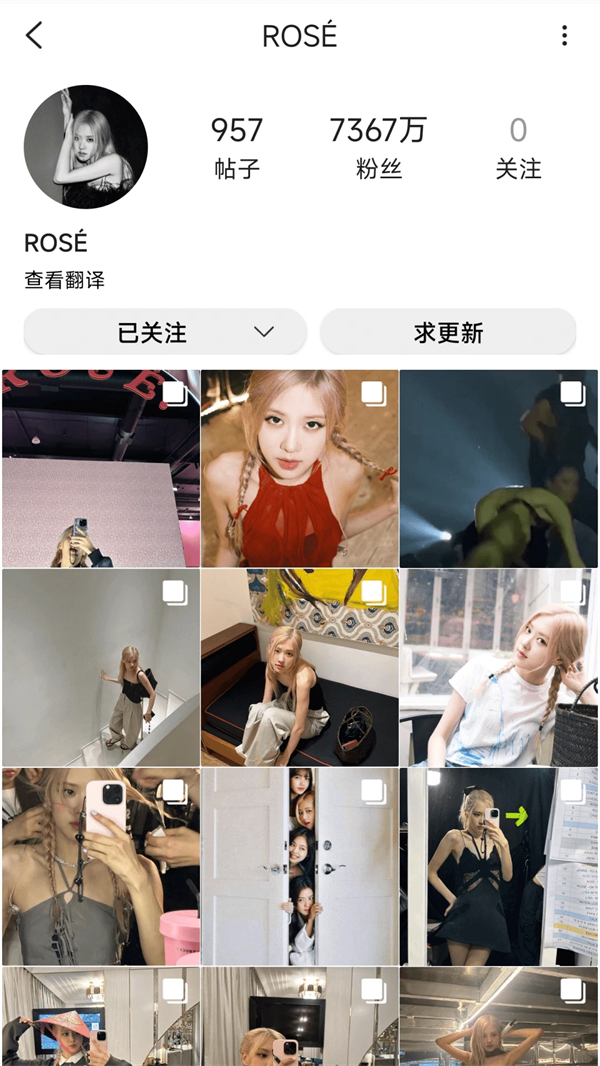Viewport: 600px width, 1066px height.
Task: Open the three-dot overflow menu
Action: [x=564, y=36]
